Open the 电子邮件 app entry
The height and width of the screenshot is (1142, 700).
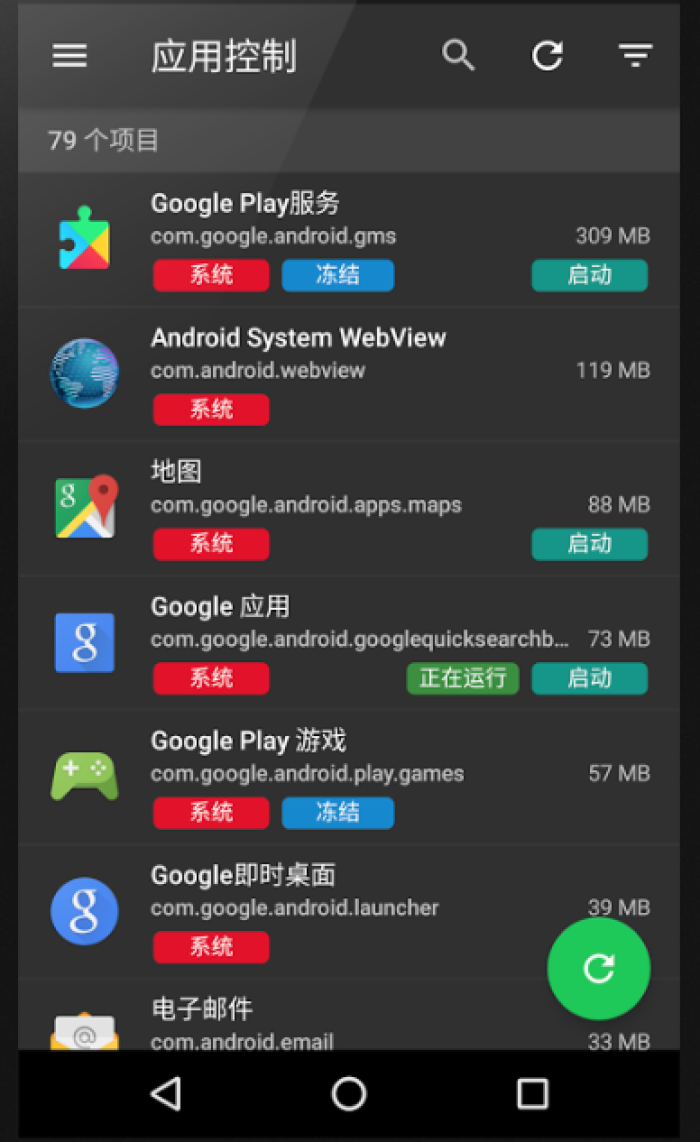[300, 1022]
